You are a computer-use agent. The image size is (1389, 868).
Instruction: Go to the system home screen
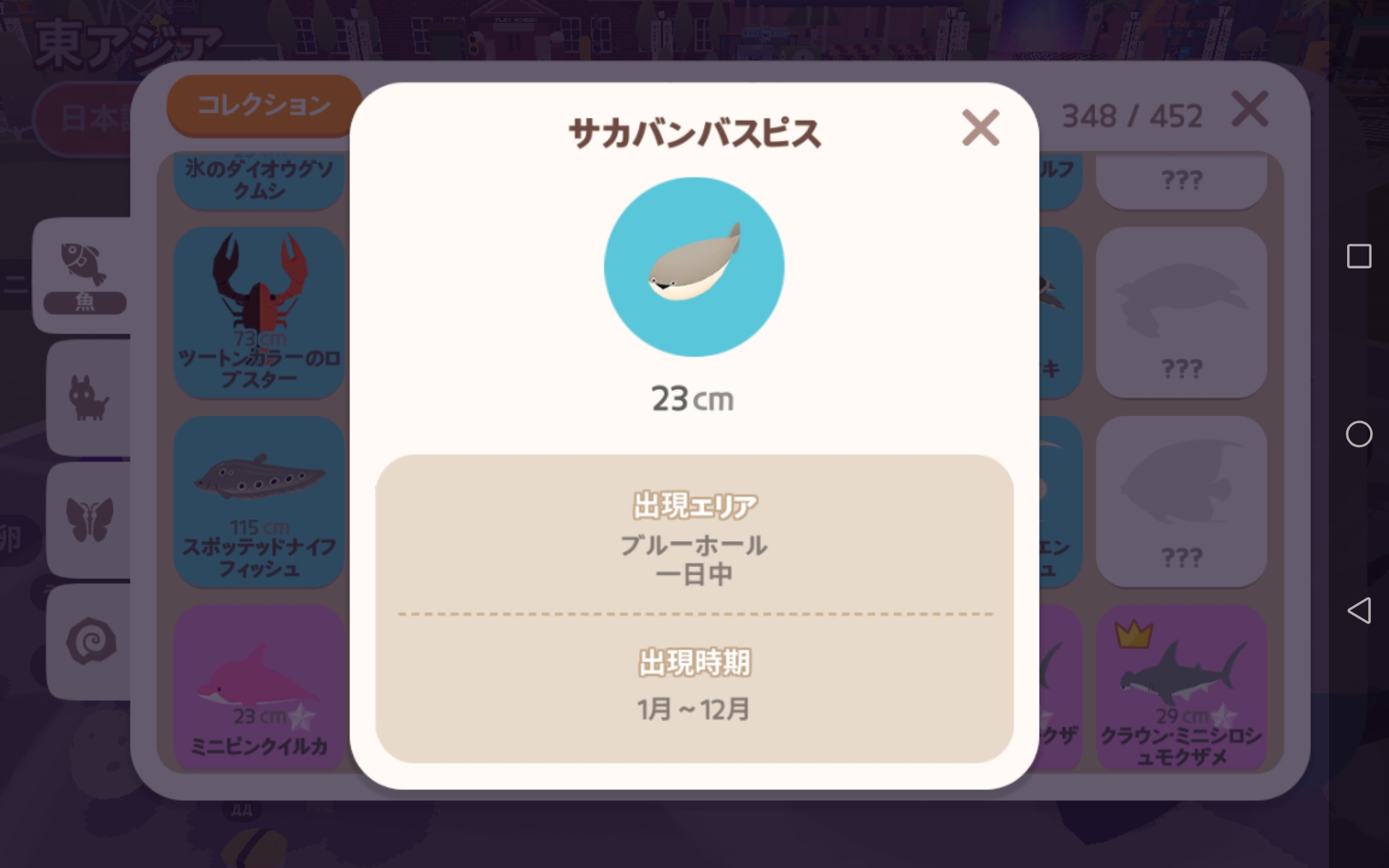click(x=1359, y=434)
